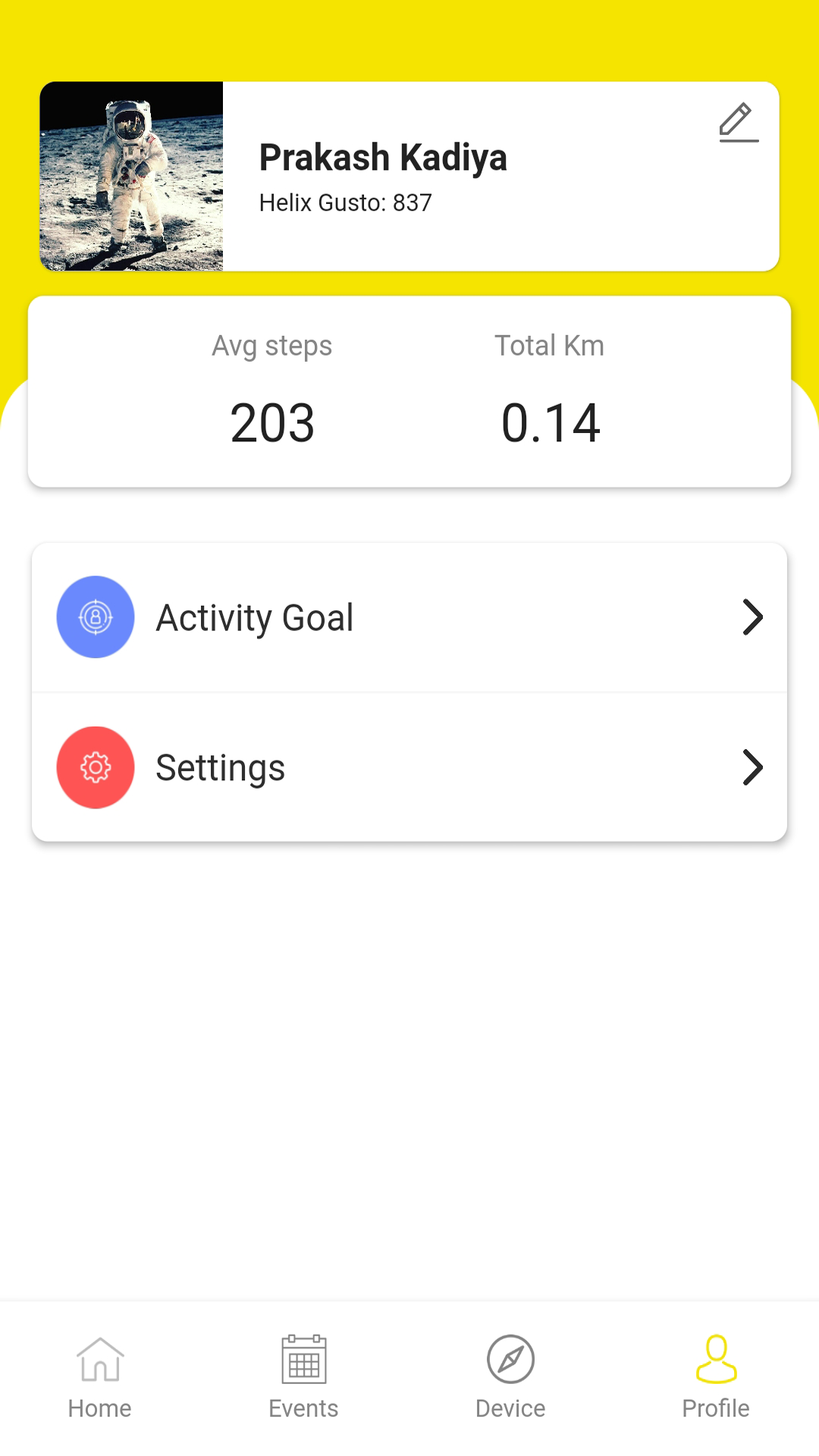Tap the Total Km value 0.14
This screenshot has height=1456, width=819.
tap(551, 423)
